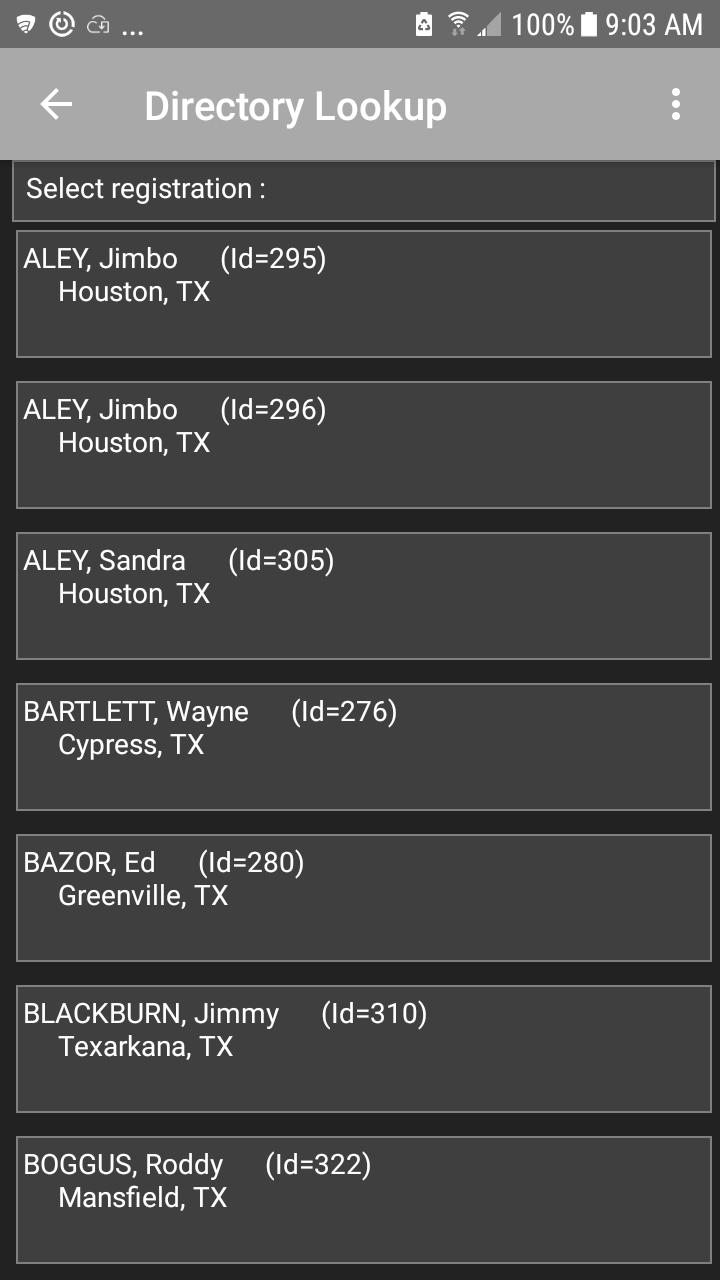Open the three-dot overflow menu
Screen dimensions: 720x1280
click(676, 104)
